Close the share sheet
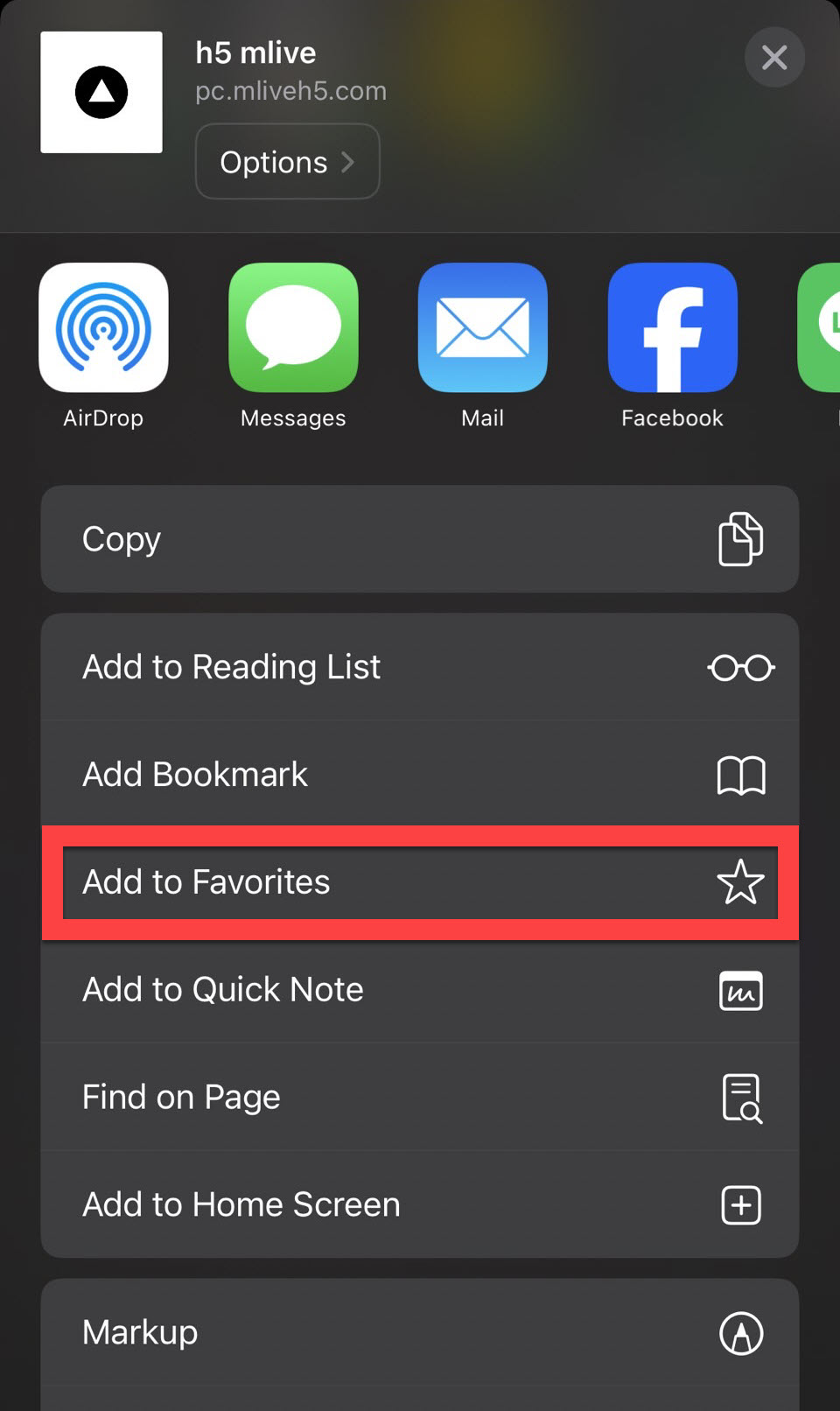The width and height of the screenshot is (840, 1411). pyautogui.click(x=774, y=58)
